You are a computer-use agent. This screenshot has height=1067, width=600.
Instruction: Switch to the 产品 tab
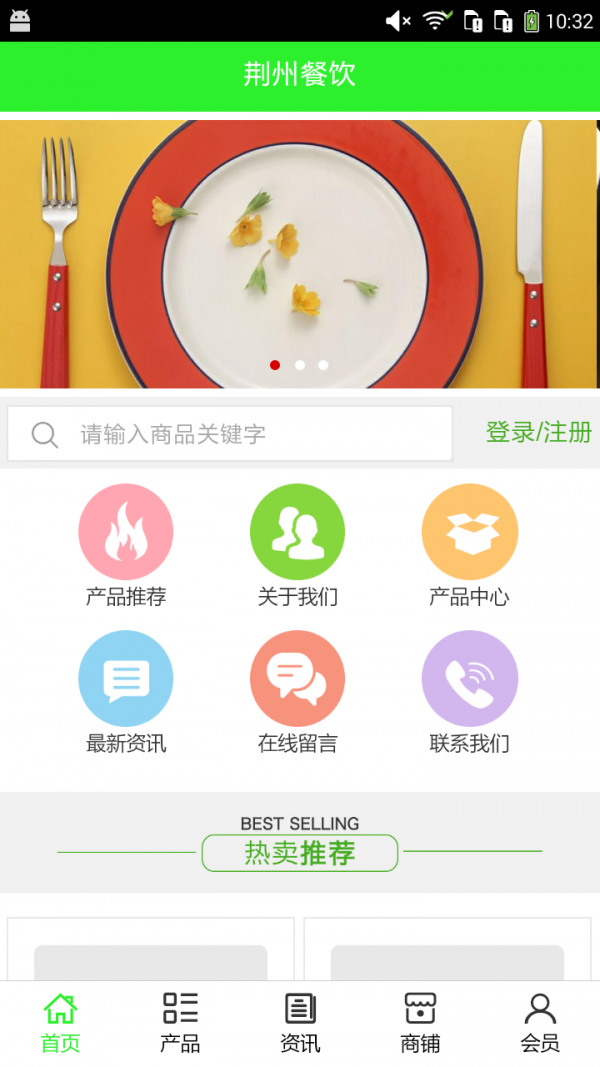pos(180,1022)
